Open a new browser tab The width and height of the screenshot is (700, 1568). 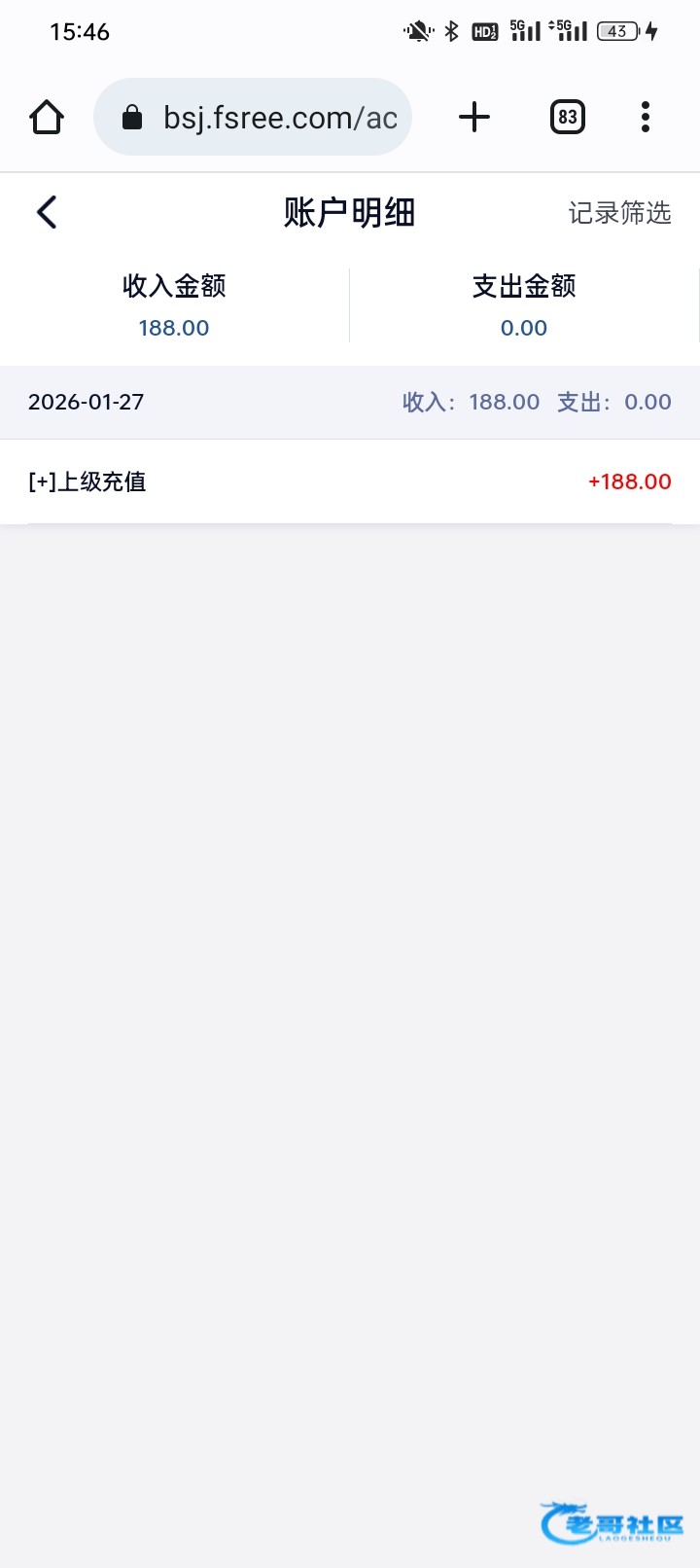474,118
